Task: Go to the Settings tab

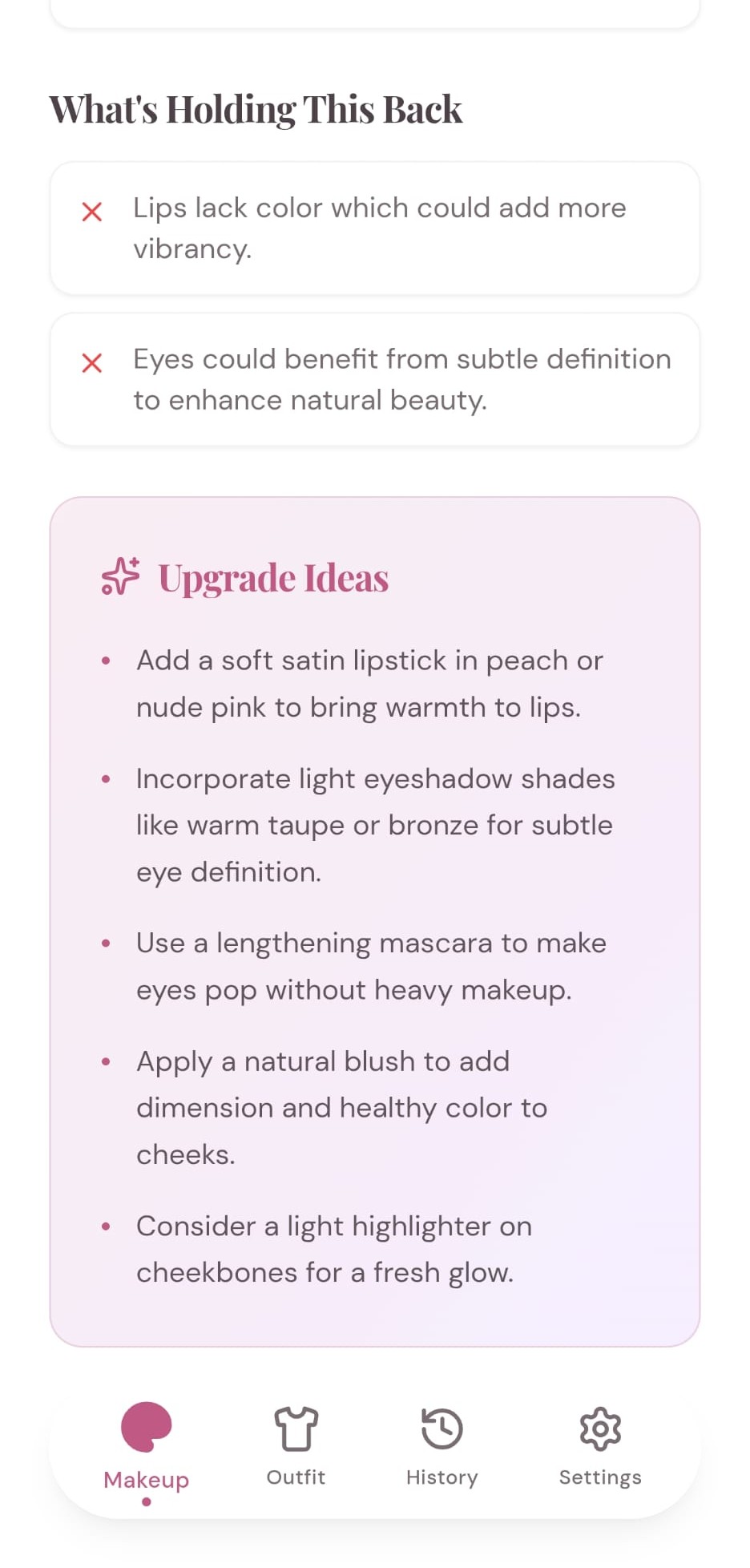Action: pyautogui.click(x=599, y=1445)
